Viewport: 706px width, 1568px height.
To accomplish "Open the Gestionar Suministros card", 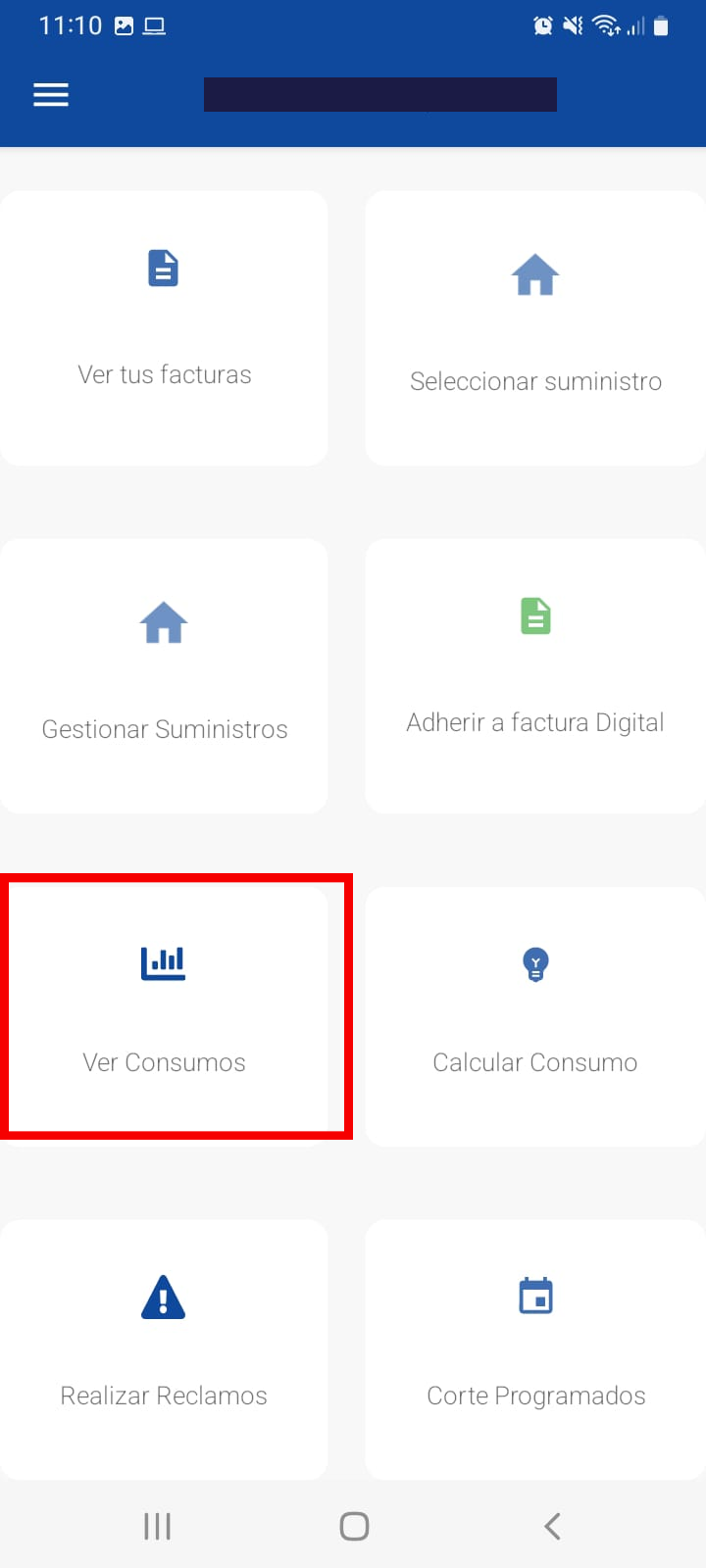I will click(164, 676).
